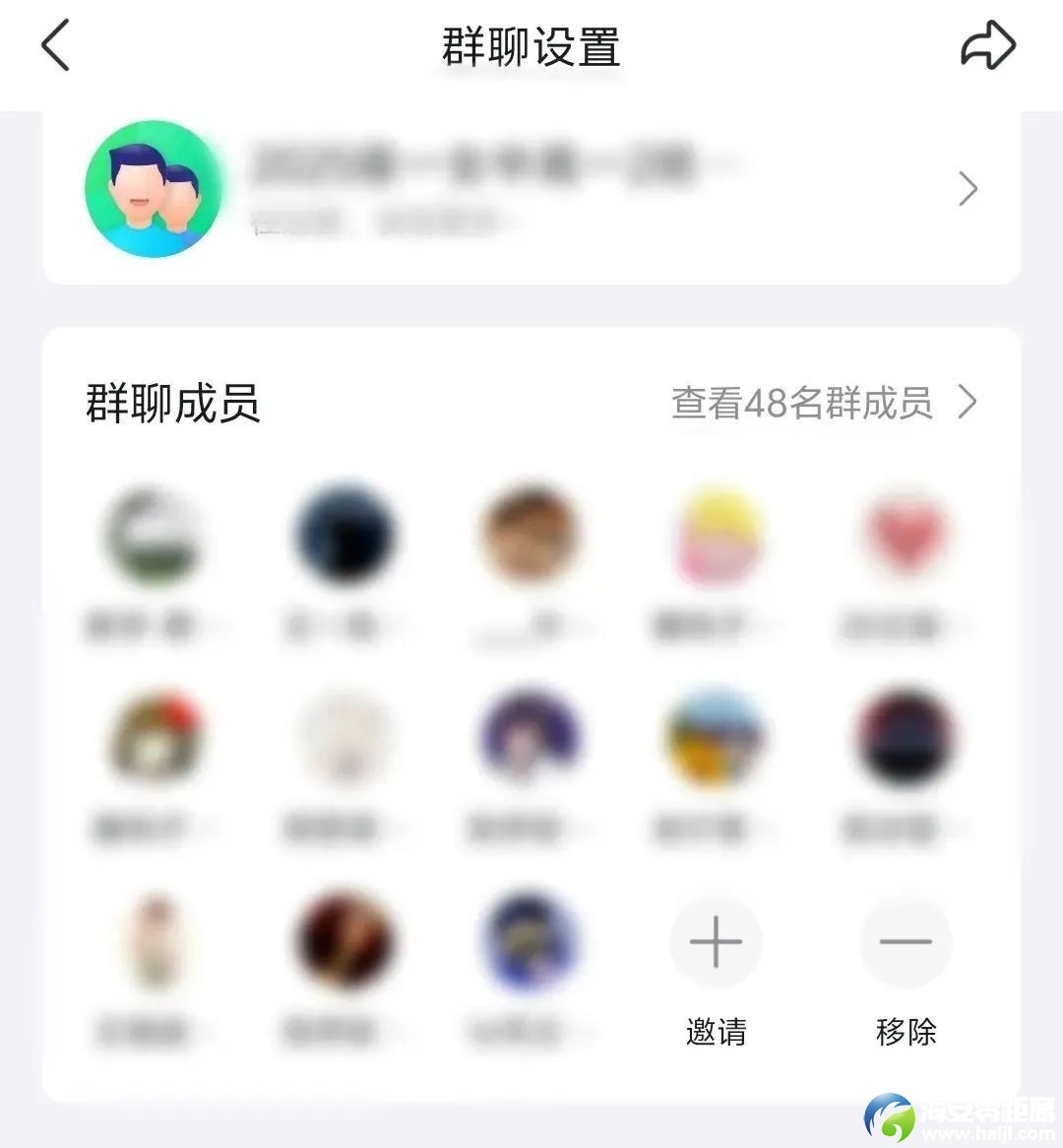
Task: View all 48 group members
Action: 824,403
